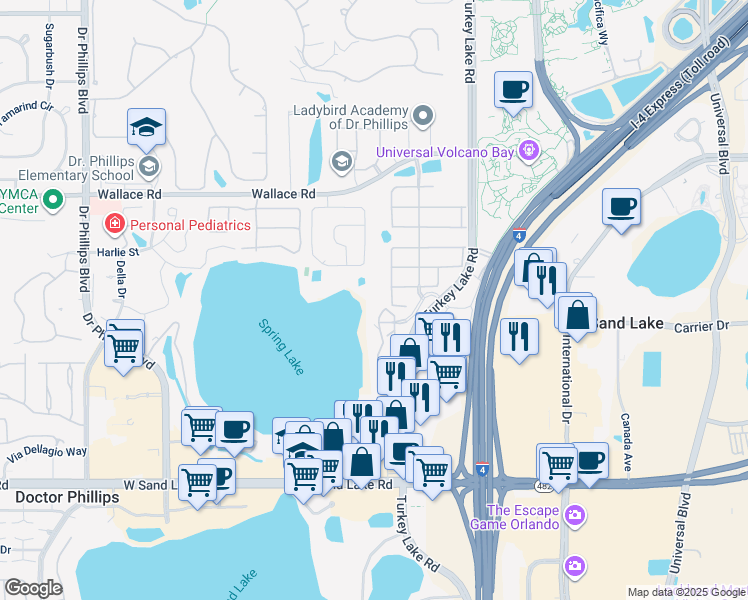The height and width of the screenshot is (600, 748).
Task: Select the coffee marker beside Universal Blvd
Action: tap(621, 207)
